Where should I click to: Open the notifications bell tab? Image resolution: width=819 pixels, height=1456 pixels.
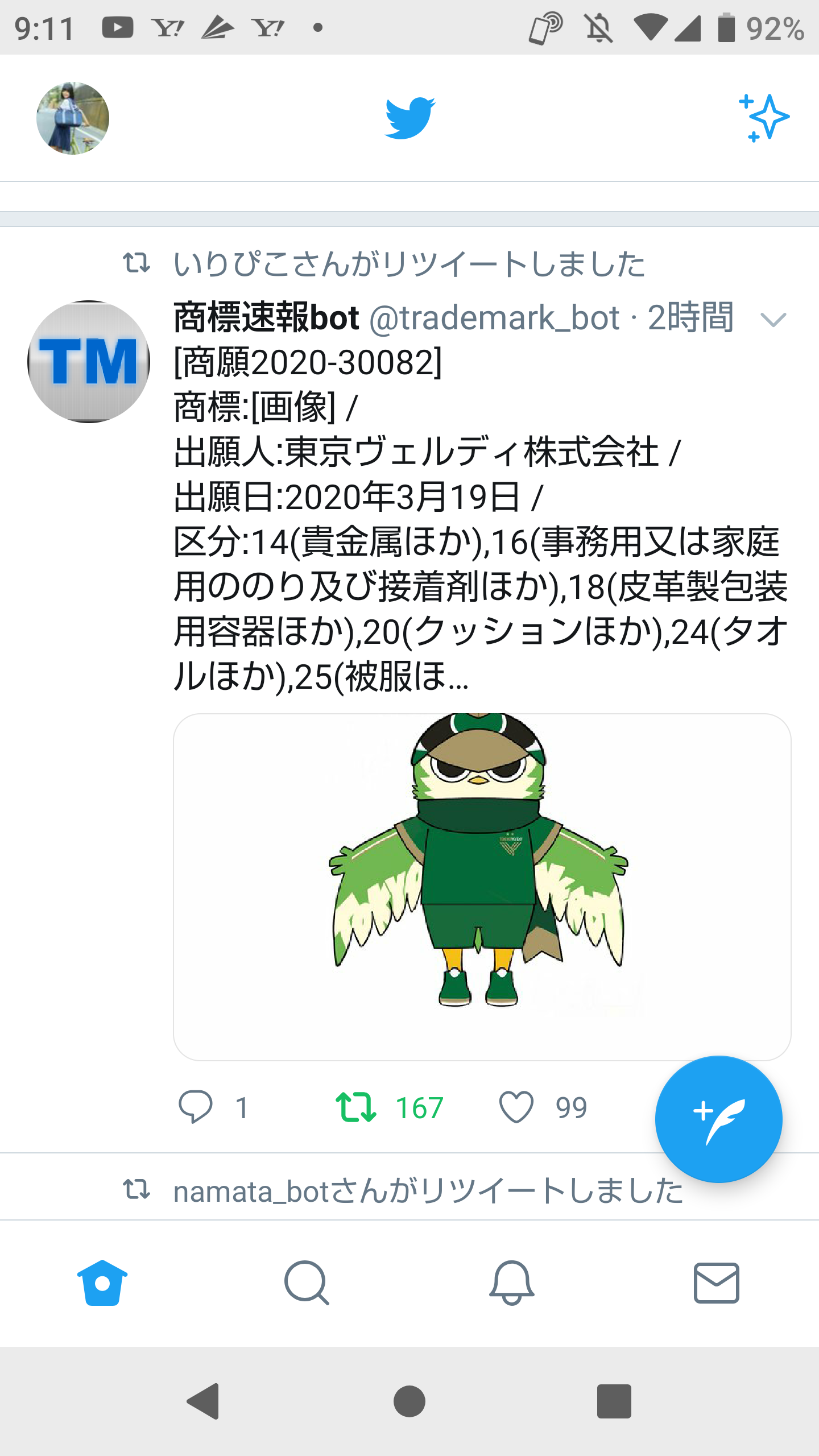pyautogui.click(x=511, y=1283)
